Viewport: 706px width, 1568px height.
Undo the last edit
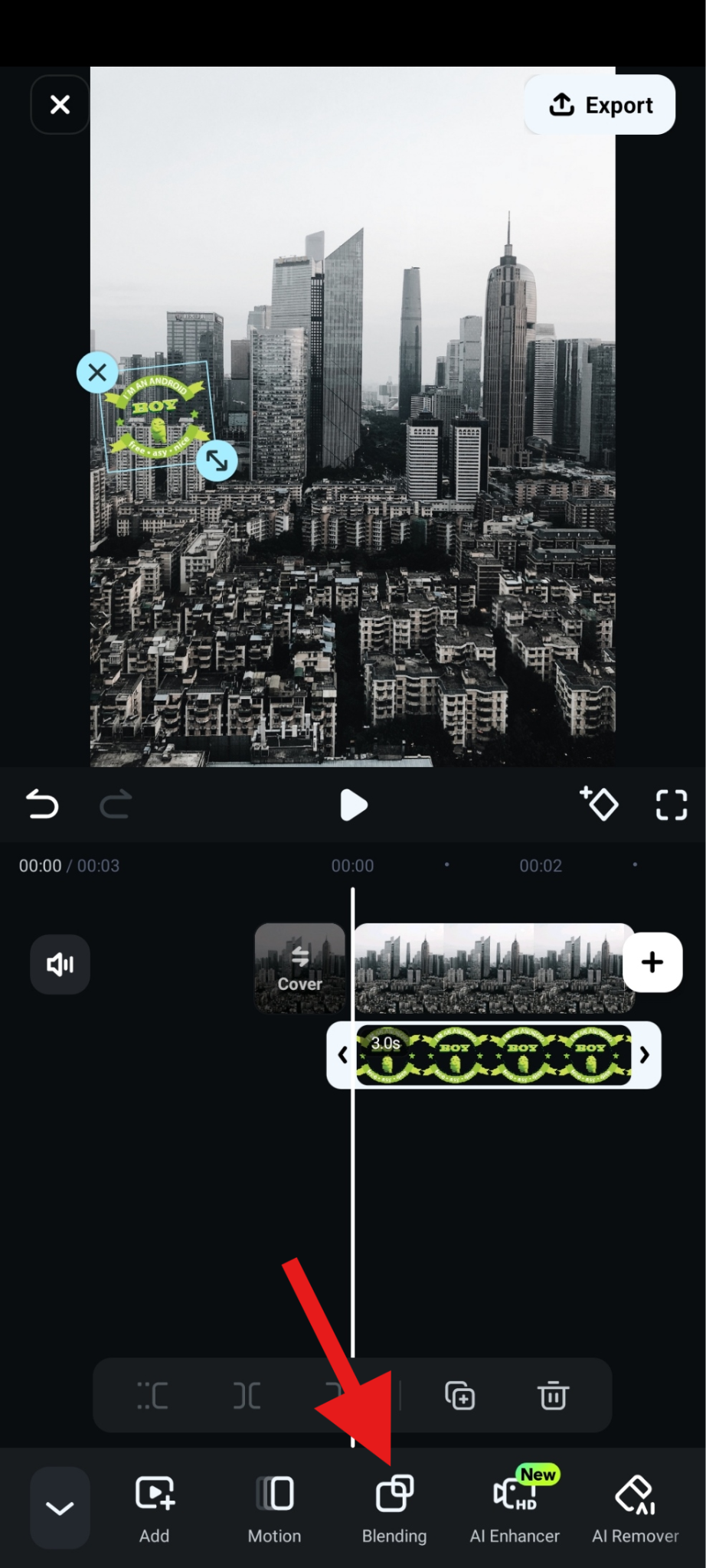tap(42, 805)
